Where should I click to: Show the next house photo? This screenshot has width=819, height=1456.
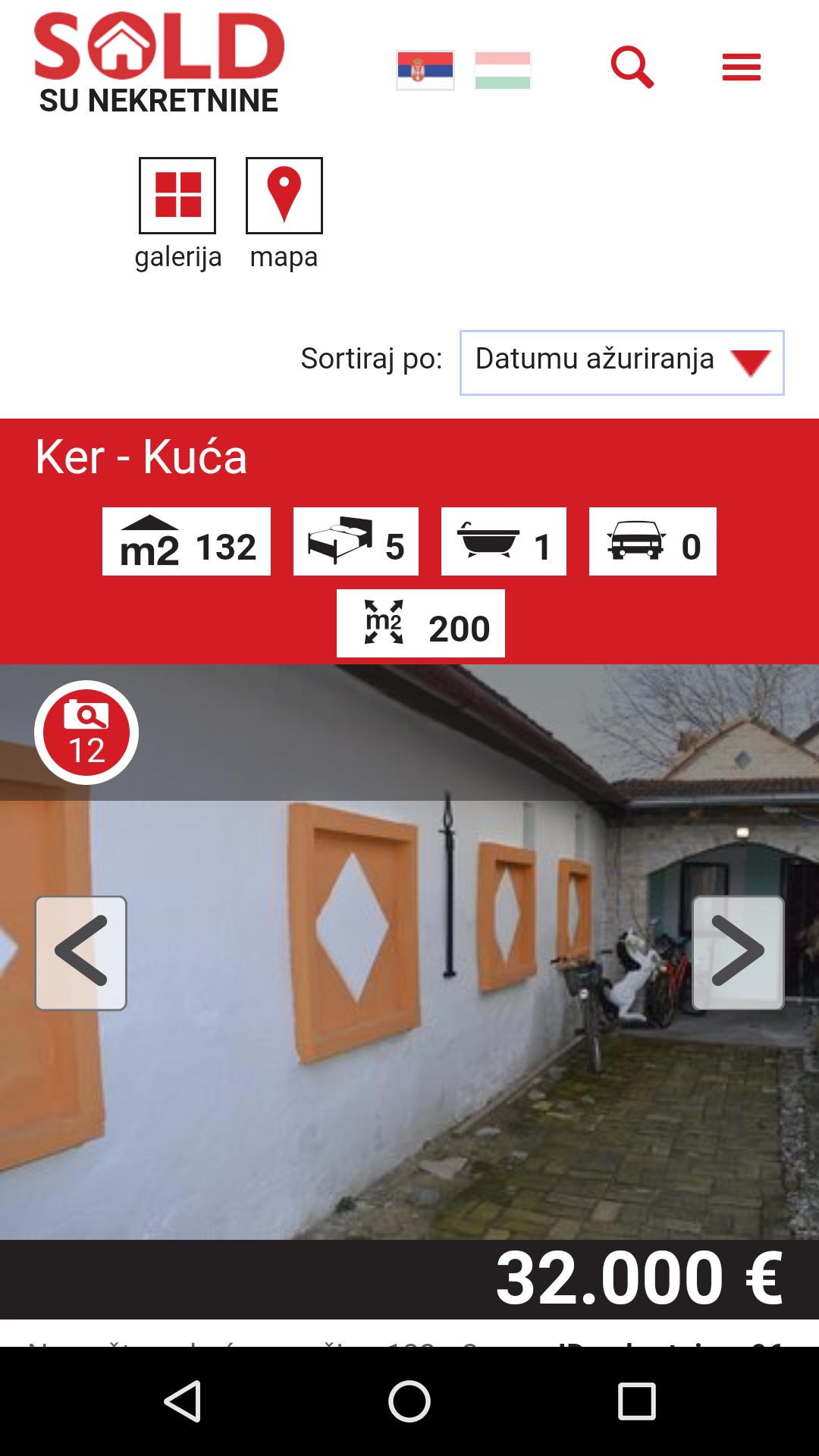click(737, 952)
